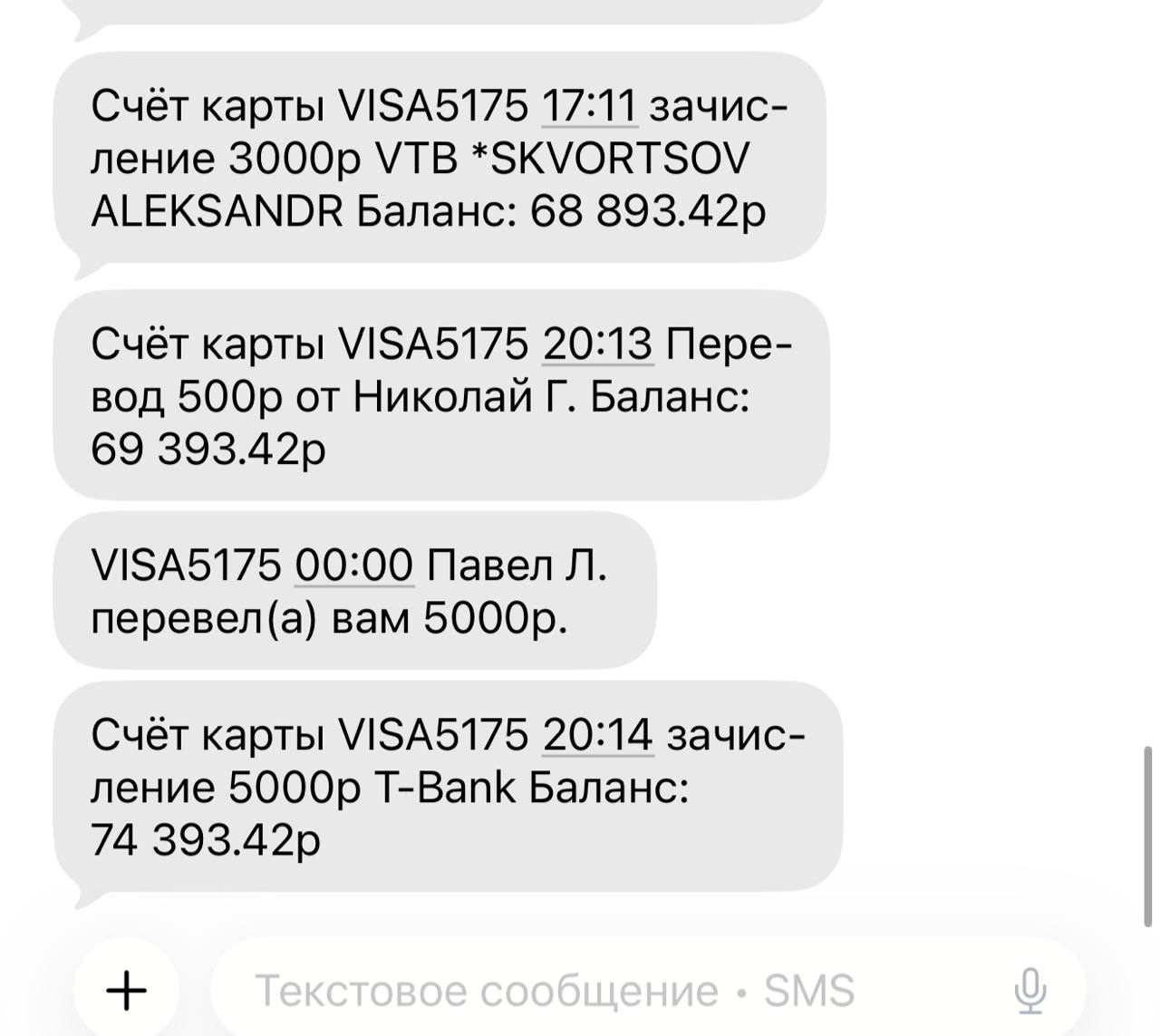Select the underlined time 20:14
The height and width of the screenshot is (1036, 1160).
click(597, 735)
